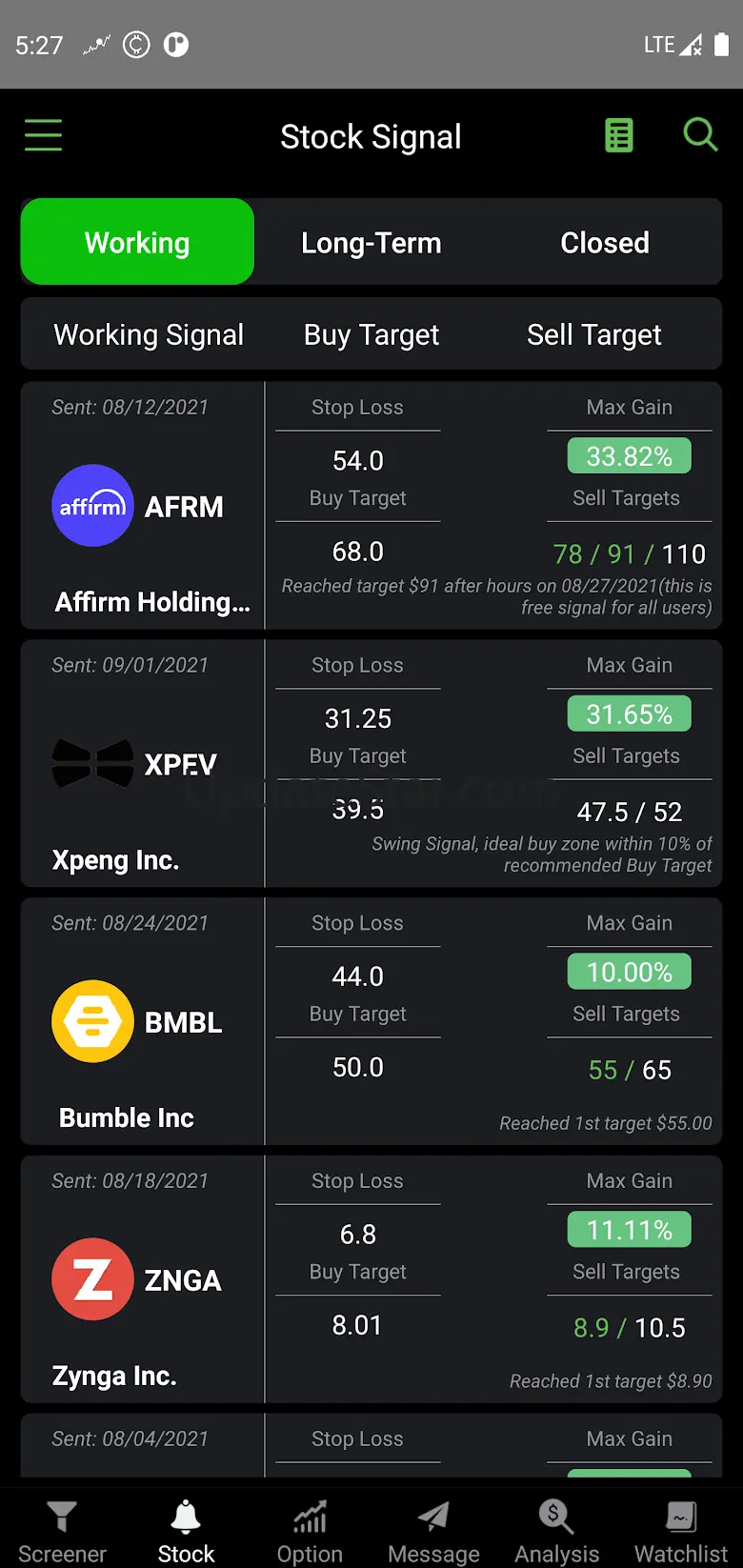743x1568 pixels.
Task: Go to the Analysis tab
Action: point(557,1530)
